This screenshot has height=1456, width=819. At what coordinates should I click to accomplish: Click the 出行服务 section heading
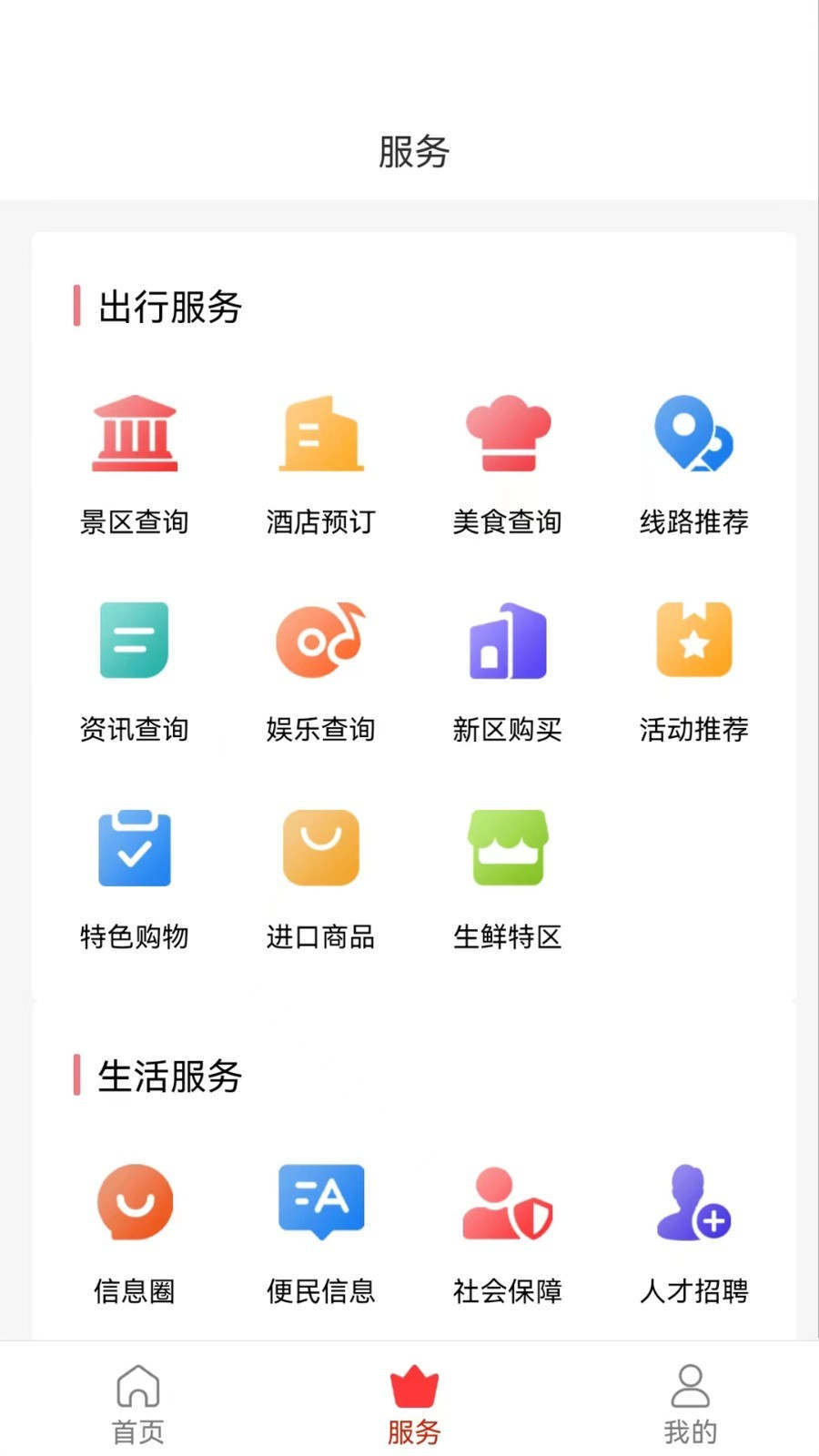(x=169, y=308)
